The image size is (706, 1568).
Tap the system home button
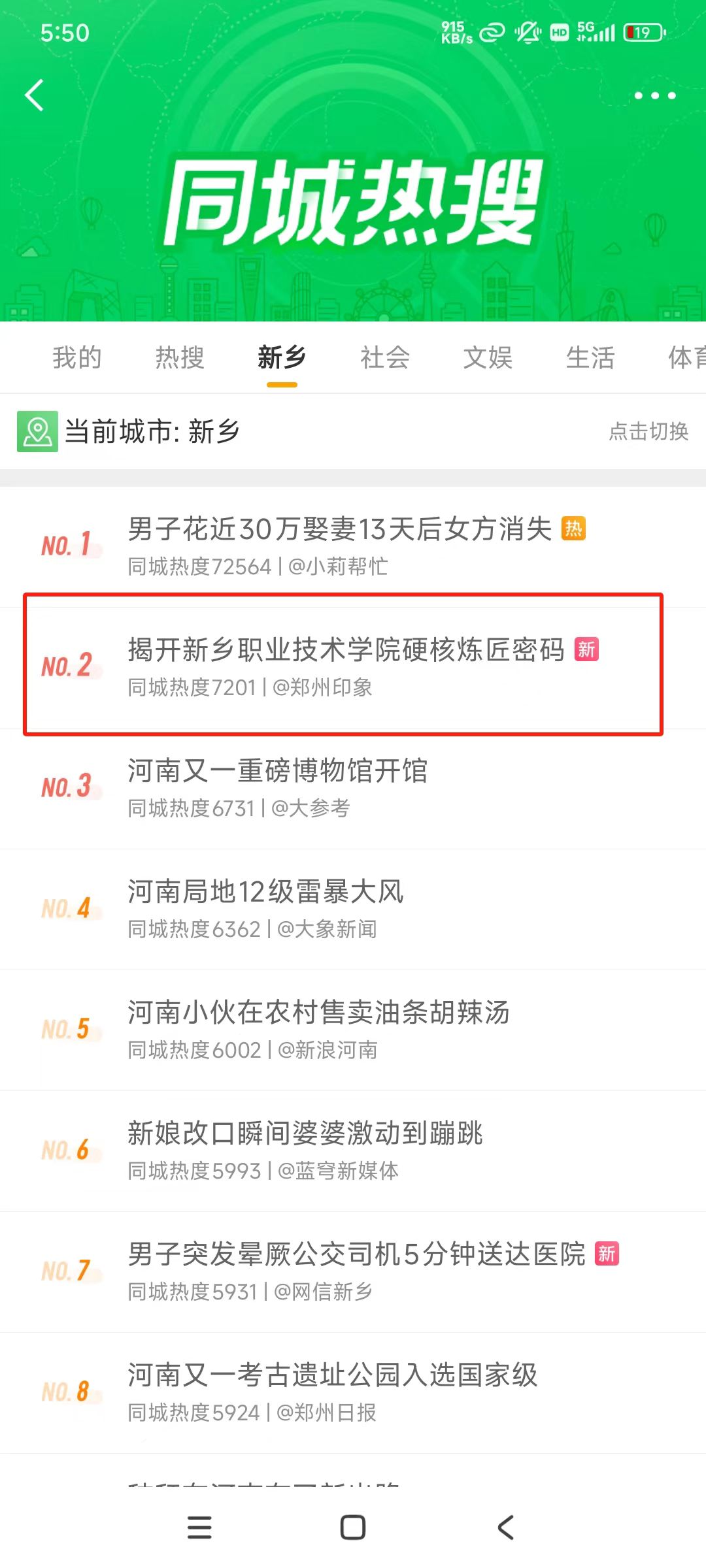(x=353, y=1527)
